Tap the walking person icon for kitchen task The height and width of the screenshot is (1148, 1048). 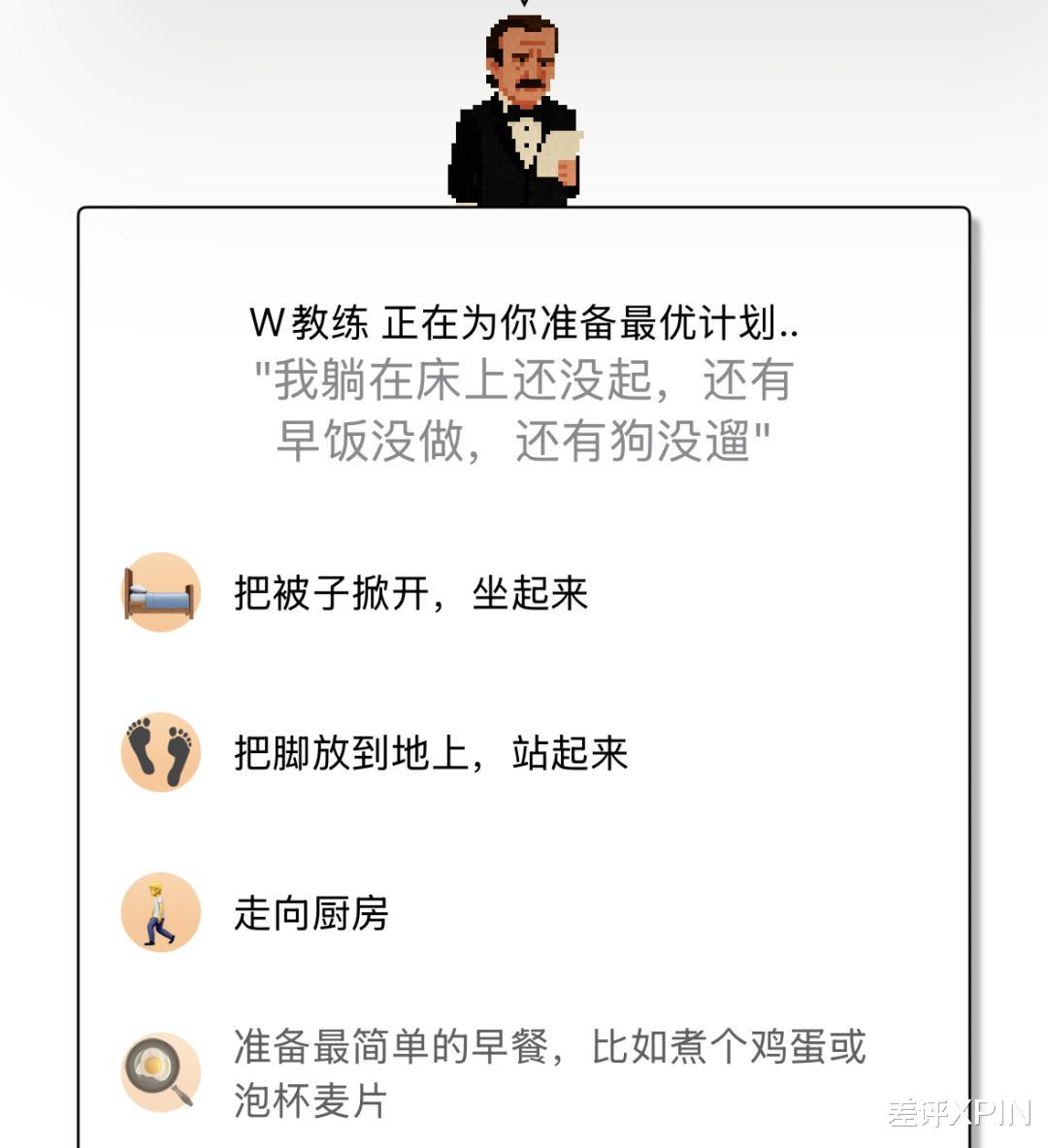pyautogui.click(x=160, y=912)
